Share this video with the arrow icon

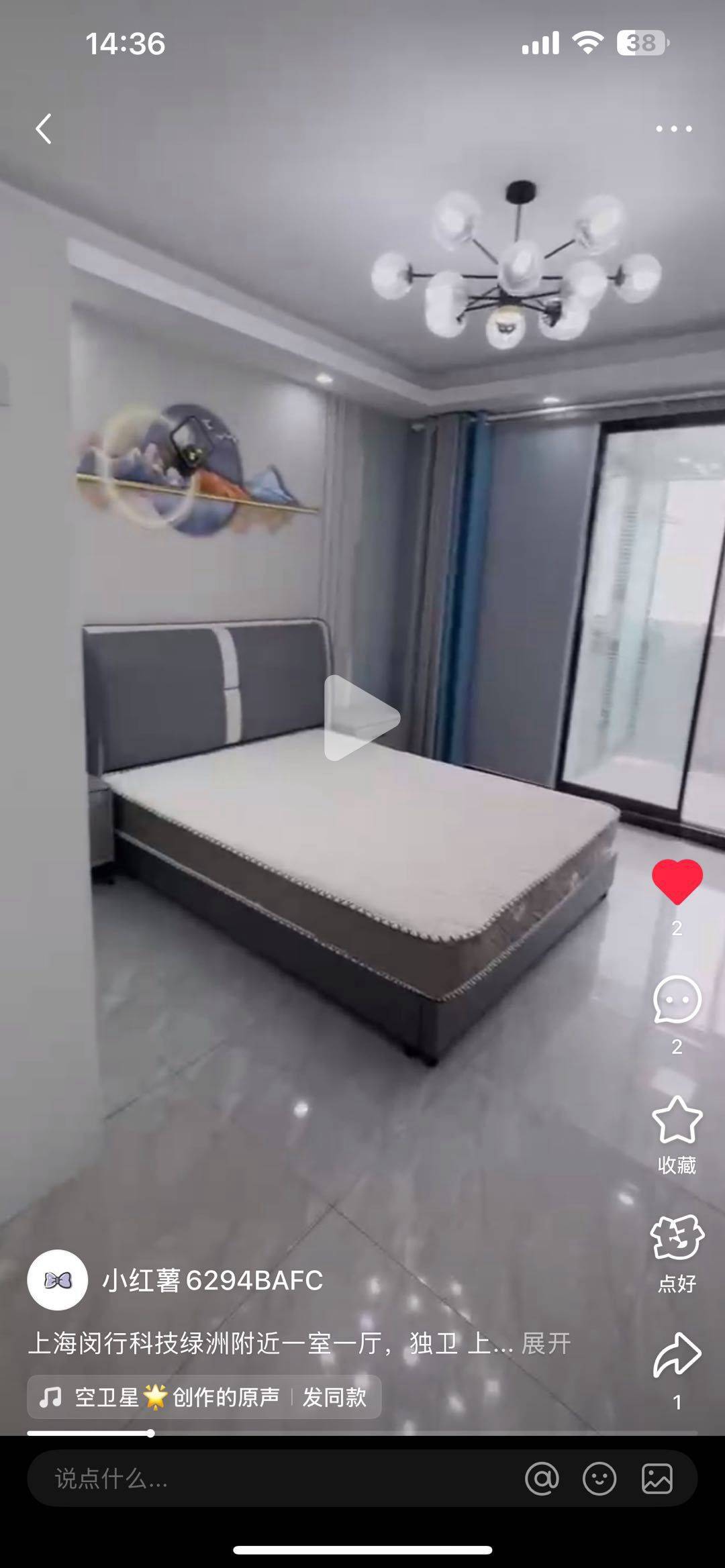(x=677, y=1354)
